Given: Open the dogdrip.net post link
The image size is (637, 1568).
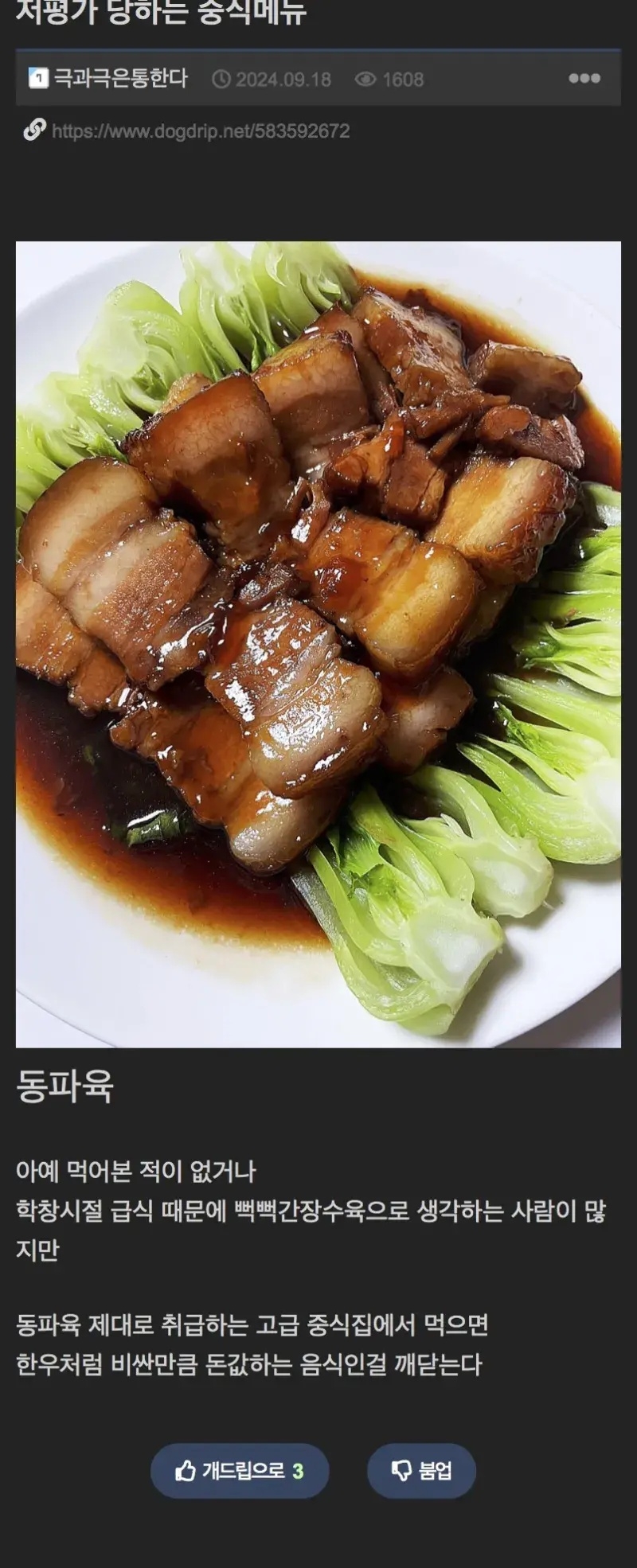Looking at the screenshot, I should click(x=200, y=131).
